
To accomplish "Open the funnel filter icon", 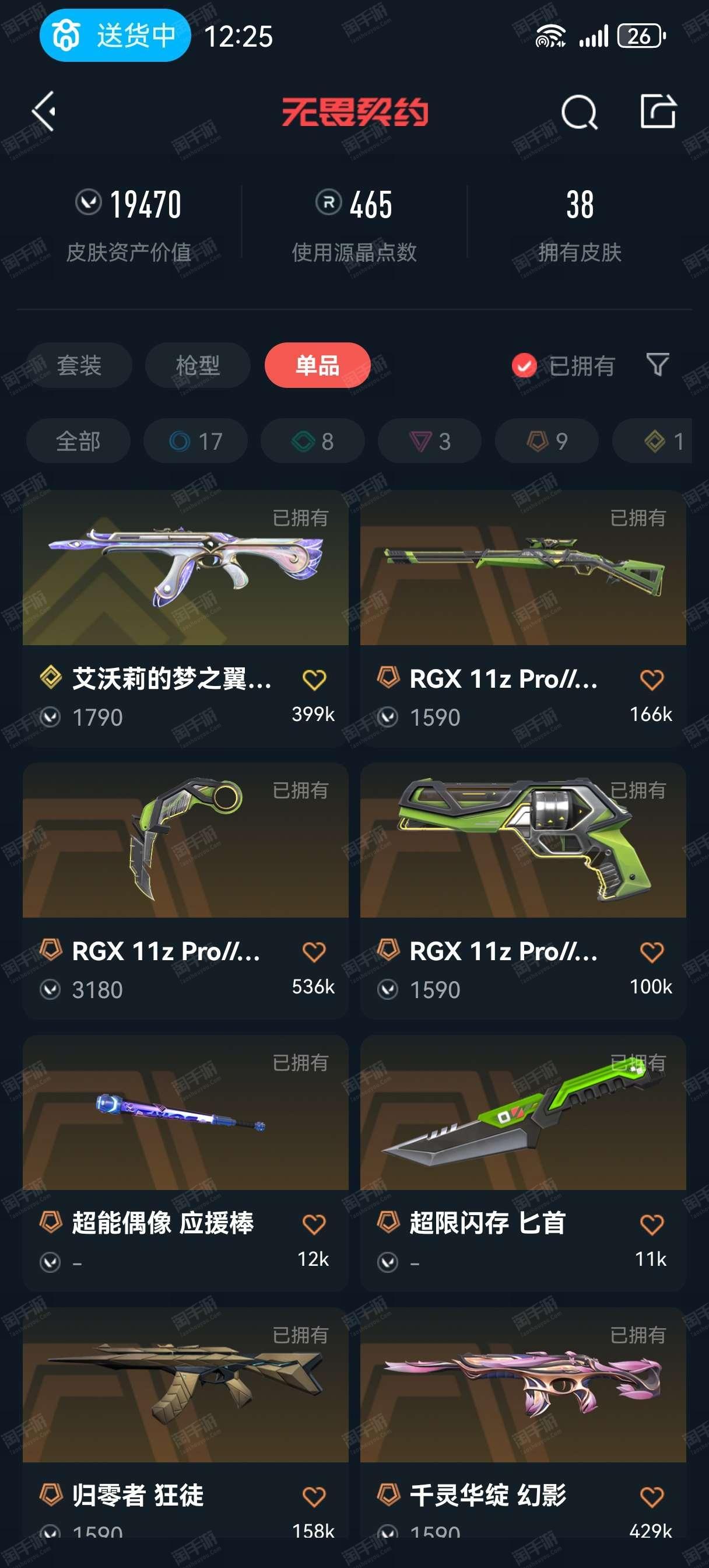I will 657,365.
